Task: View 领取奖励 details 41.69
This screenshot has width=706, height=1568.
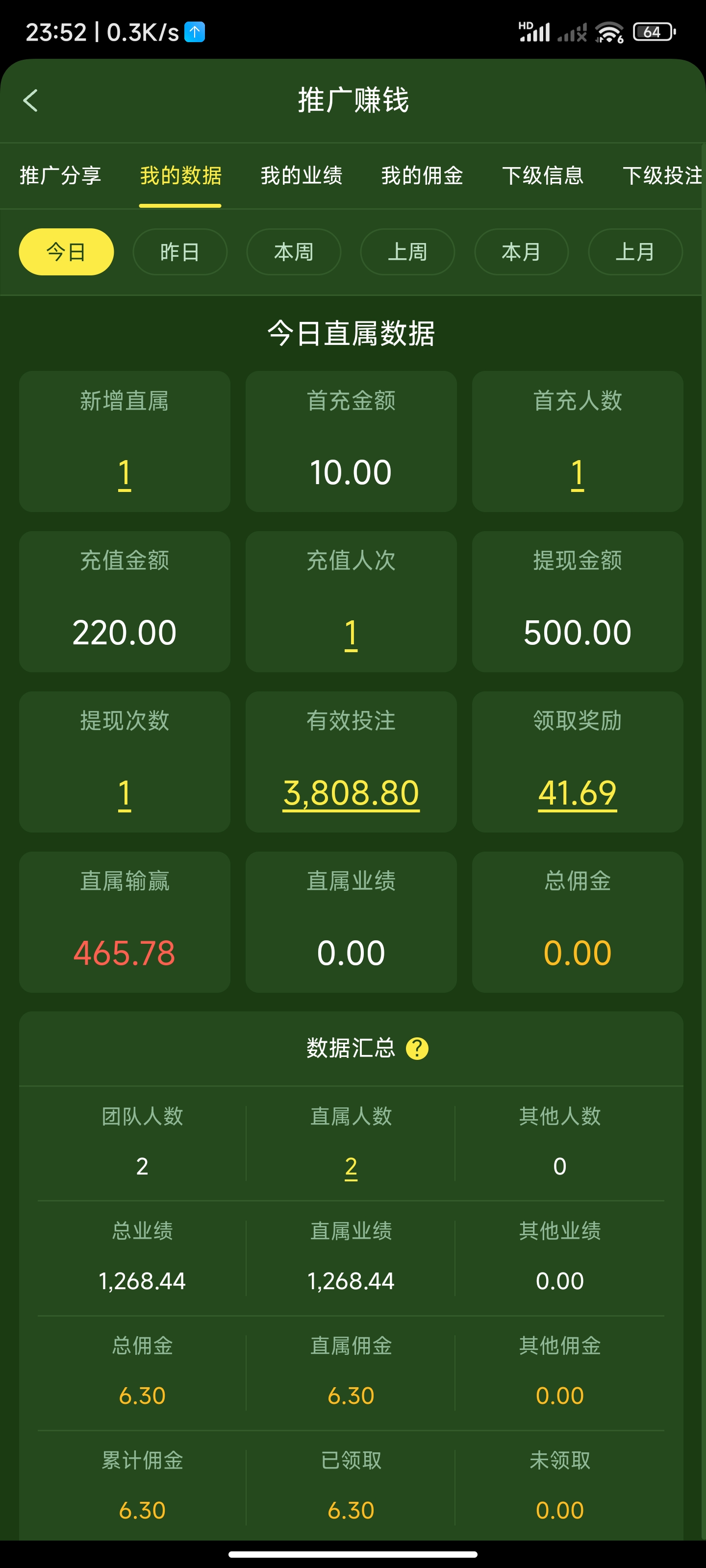Action: (x=578, y=794)
